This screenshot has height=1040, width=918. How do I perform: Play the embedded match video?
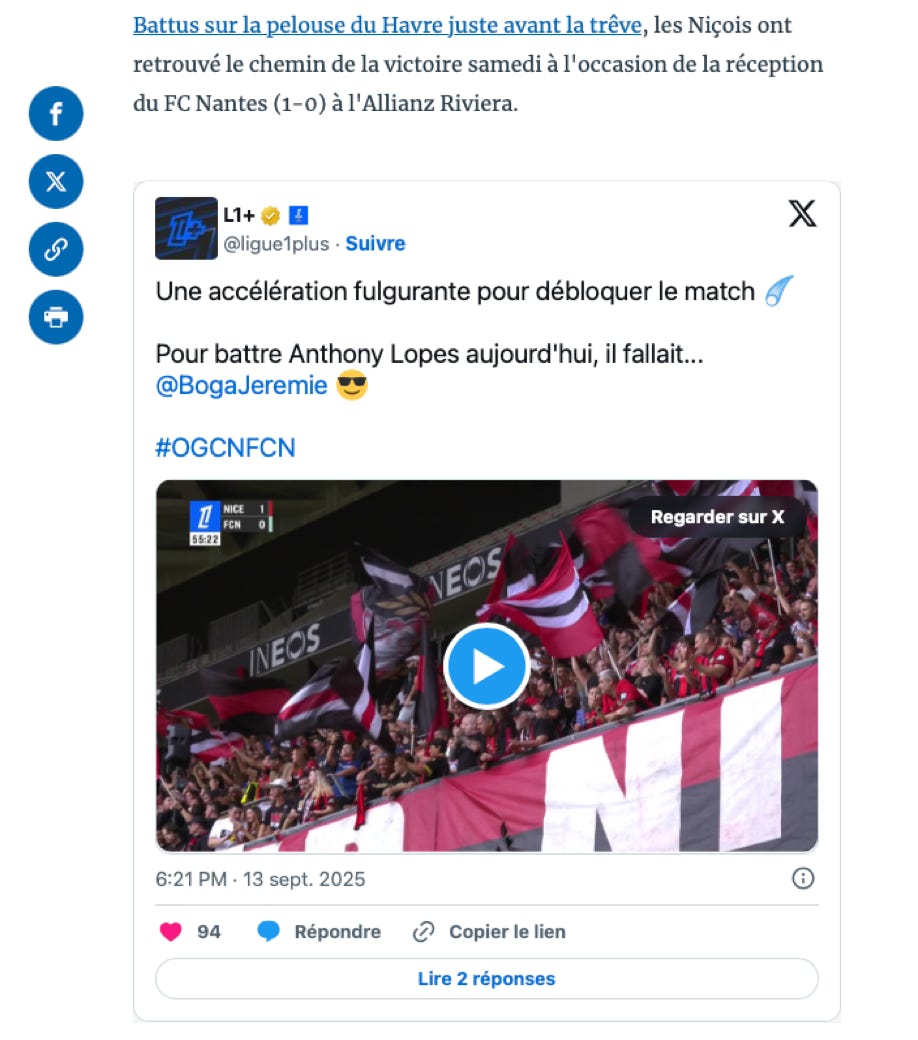click(487, 666)
